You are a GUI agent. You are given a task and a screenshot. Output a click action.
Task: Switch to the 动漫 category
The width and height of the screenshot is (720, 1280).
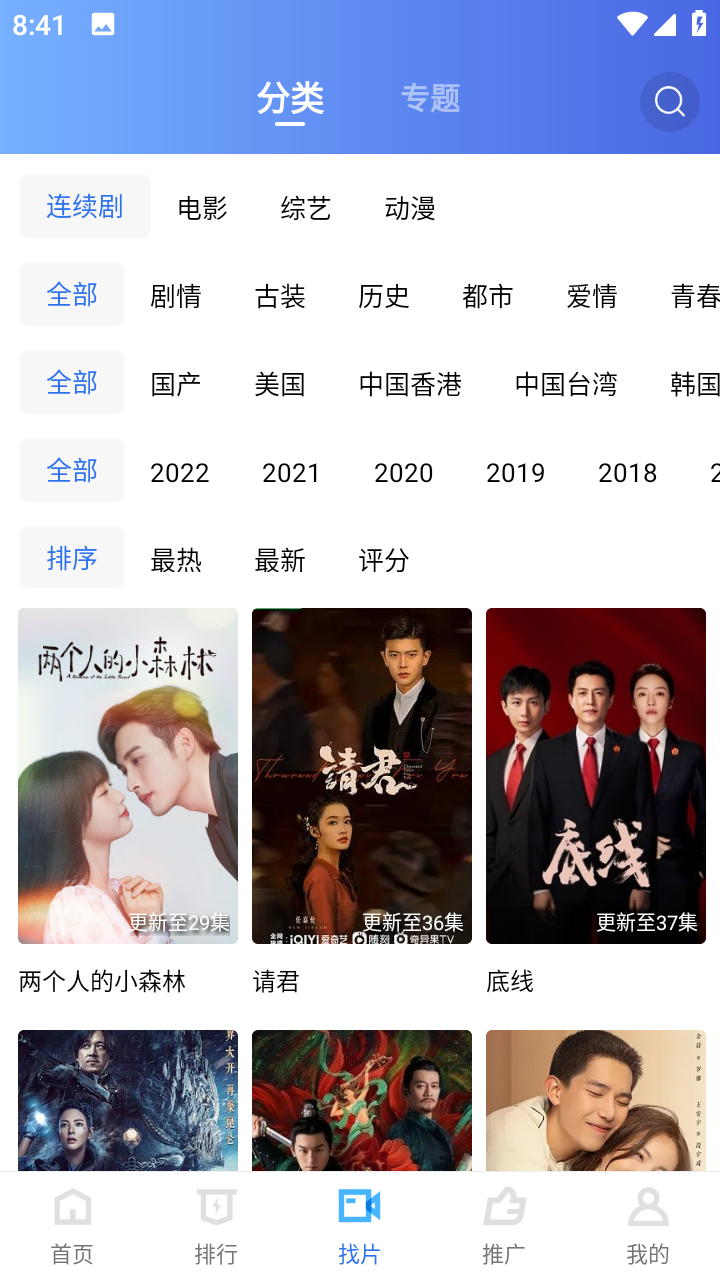[x=409, y=207]
